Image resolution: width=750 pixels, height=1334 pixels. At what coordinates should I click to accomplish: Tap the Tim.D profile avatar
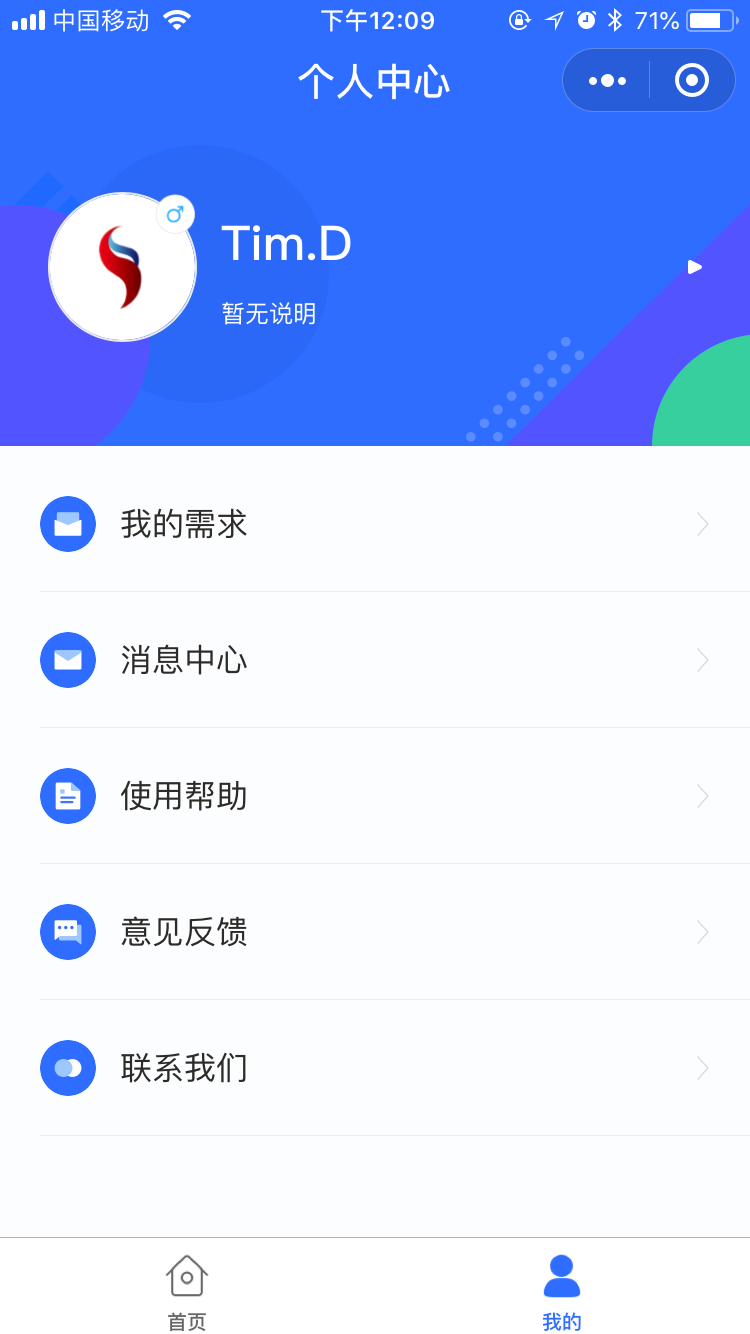(x=122, y=267)
